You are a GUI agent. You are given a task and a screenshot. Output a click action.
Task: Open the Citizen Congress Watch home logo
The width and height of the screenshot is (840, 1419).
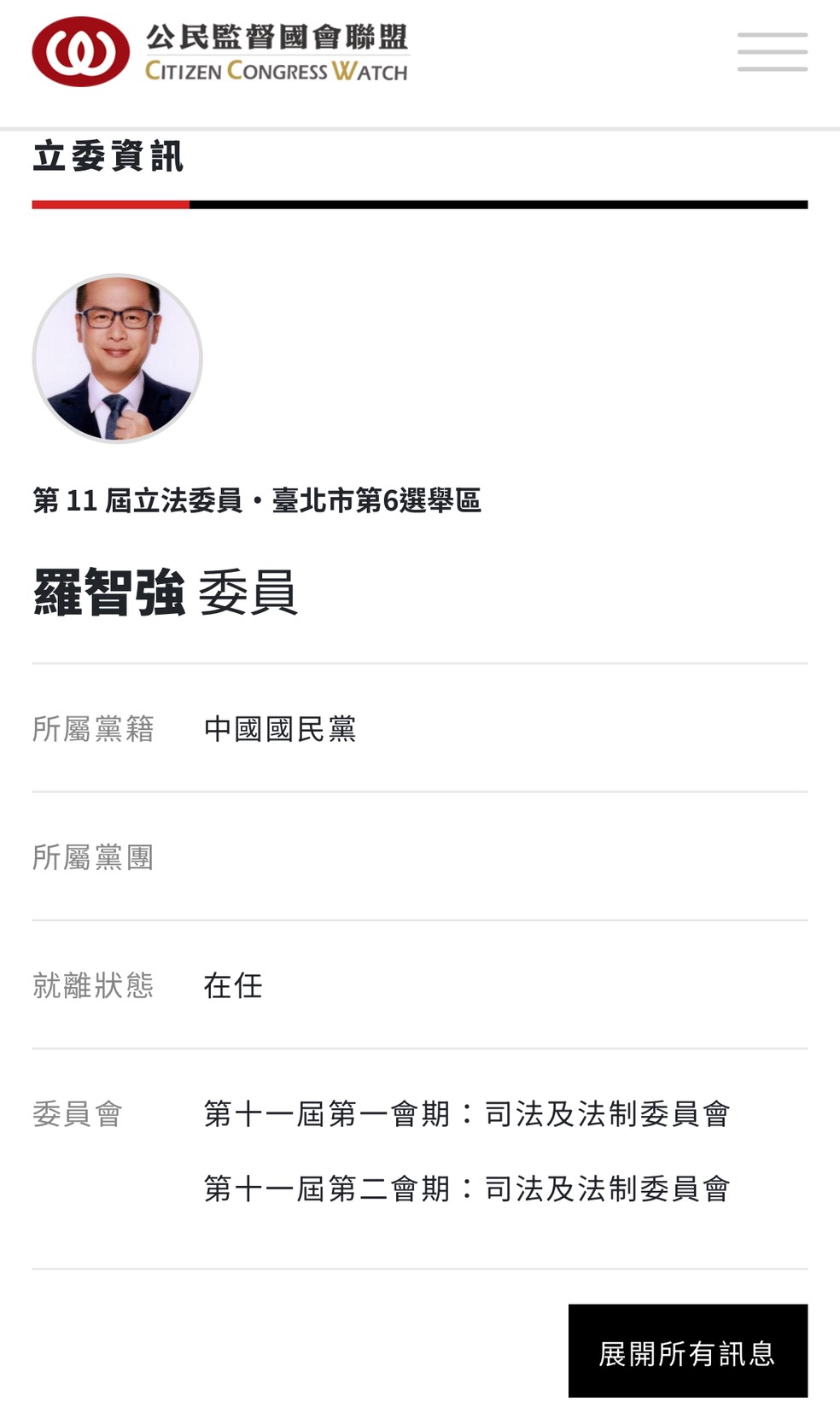pyautogui.click(x=220, y=52)
